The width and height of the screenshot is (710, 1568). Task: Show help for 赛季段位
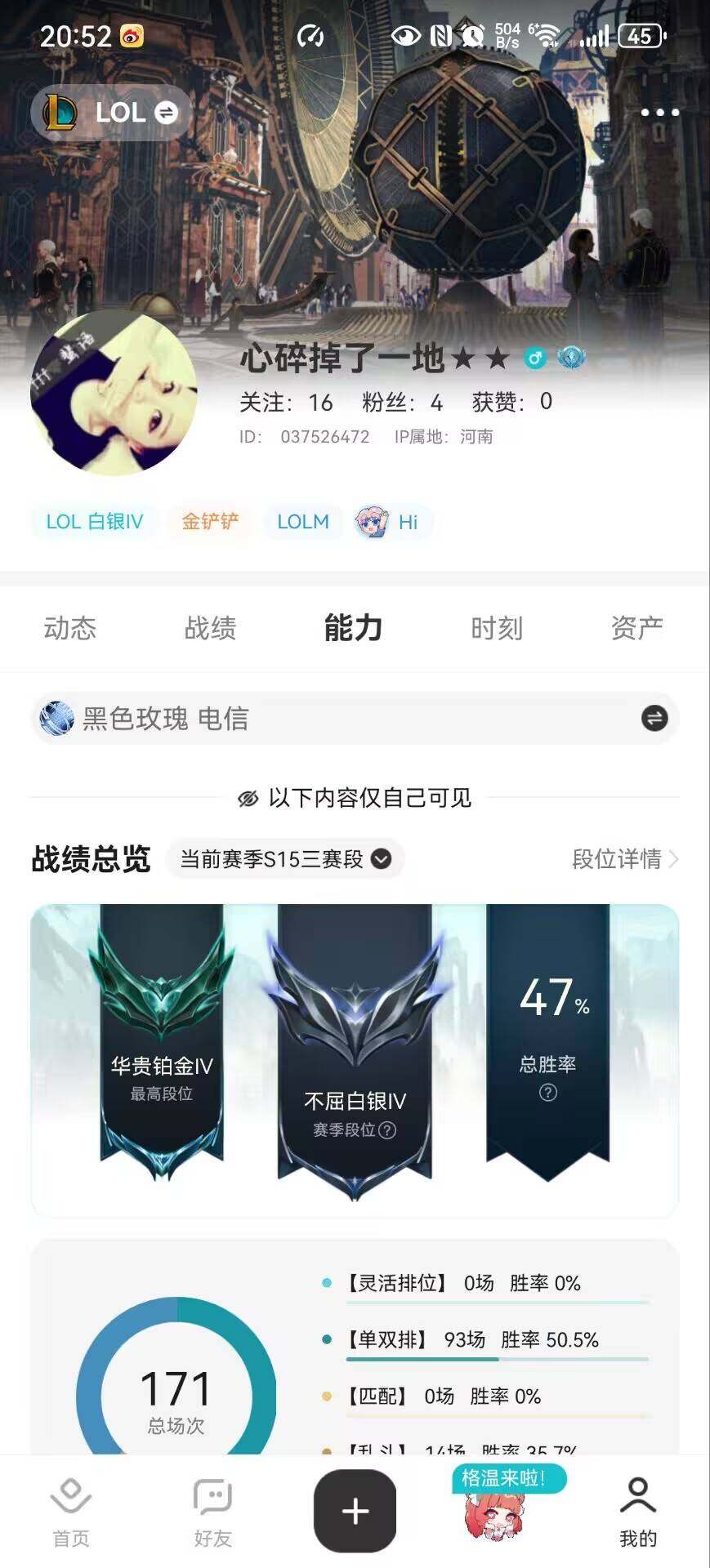[x=388, y=1130]
